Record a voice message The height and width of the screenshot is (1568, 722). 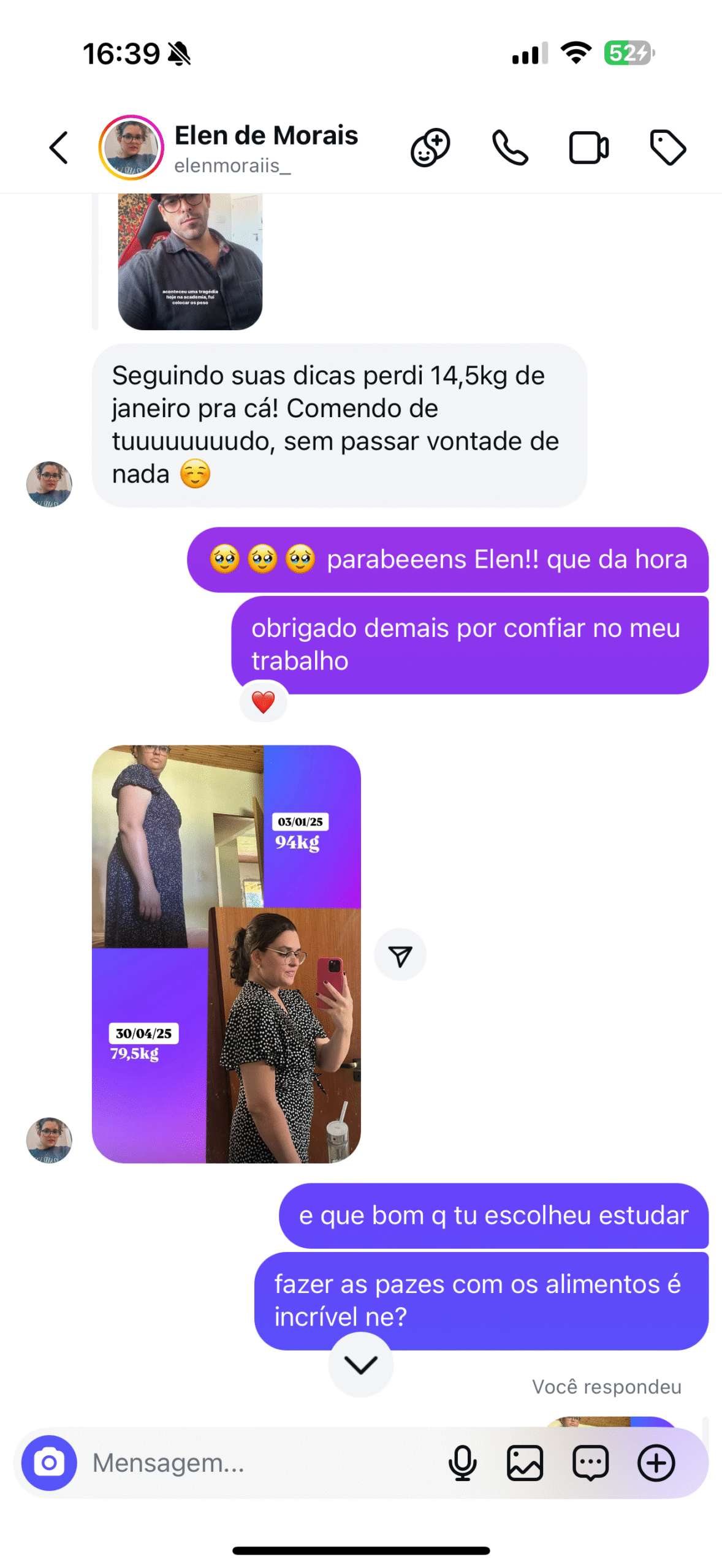[x=462, y=1463]
